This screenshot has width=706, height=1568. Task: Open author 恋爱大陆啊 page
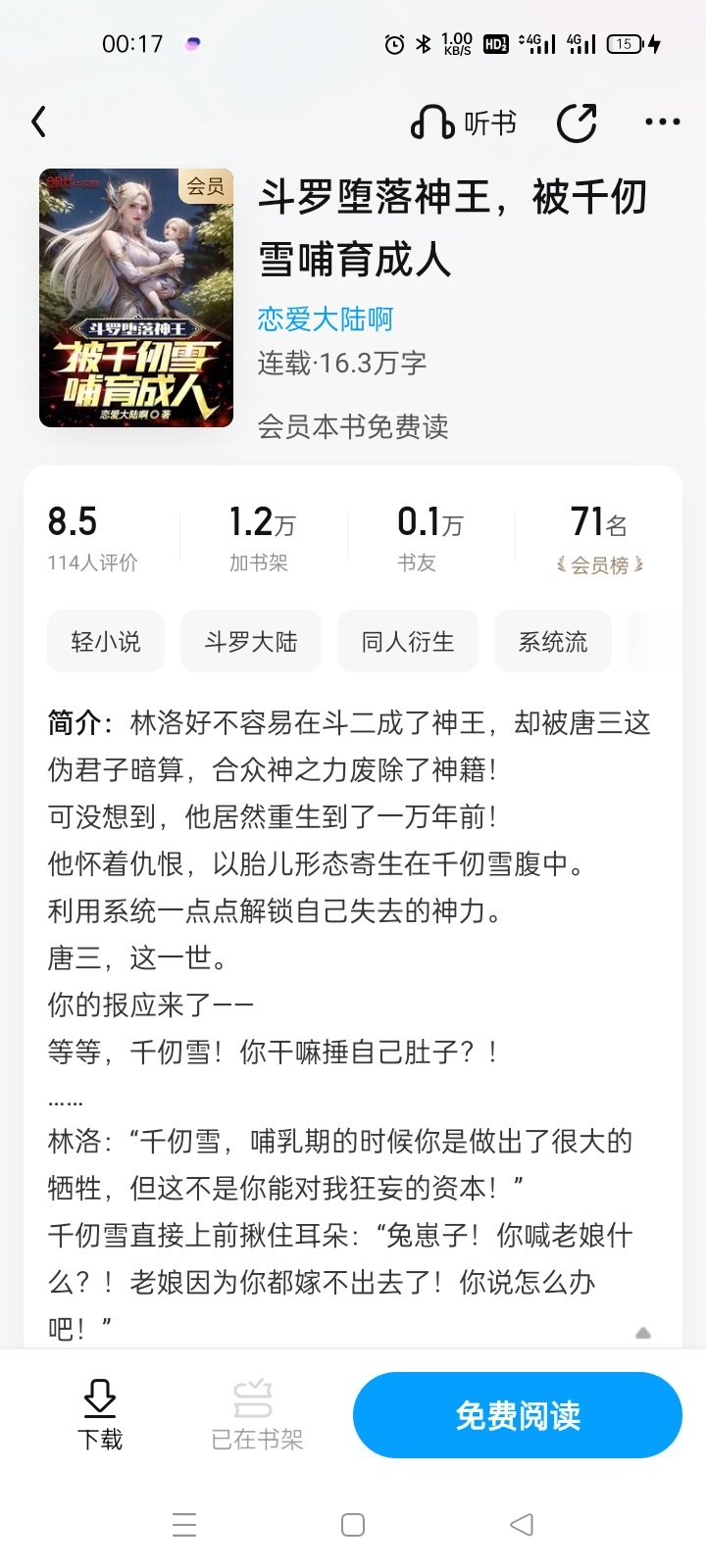coord(325,318)
